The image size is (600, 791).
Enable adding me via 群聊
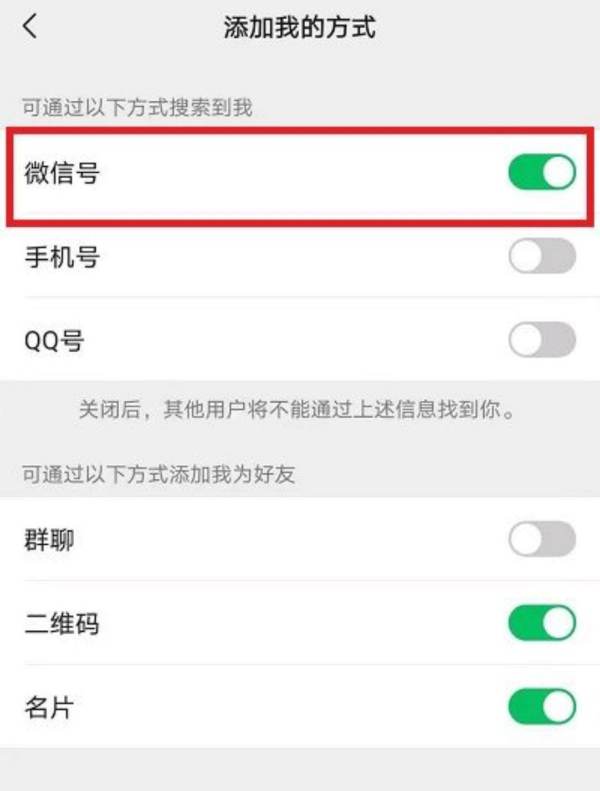pos(542,541)
